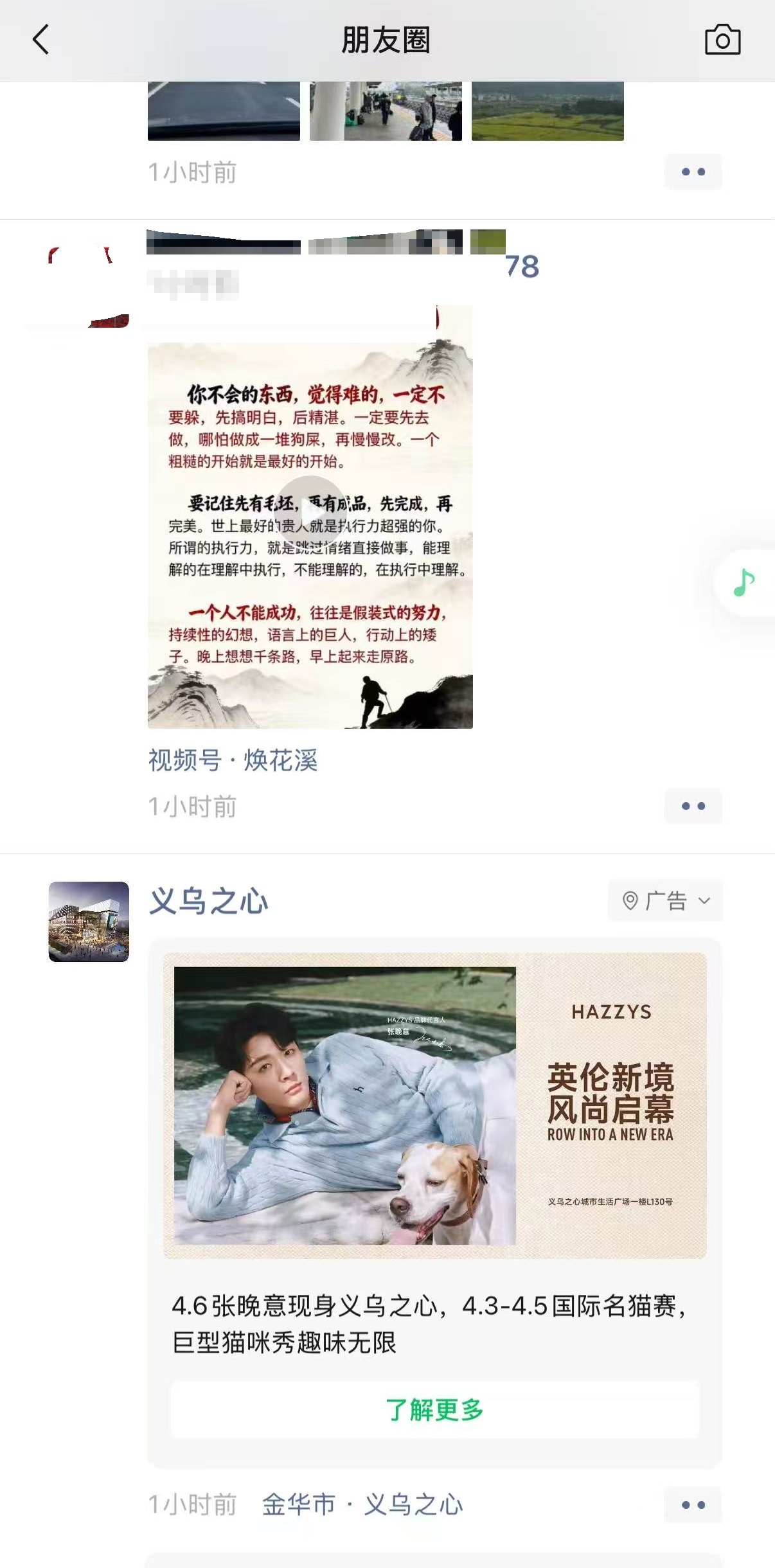775x1568 pixels.
Task: View the train platform photo at top
Action: [386, 111]
